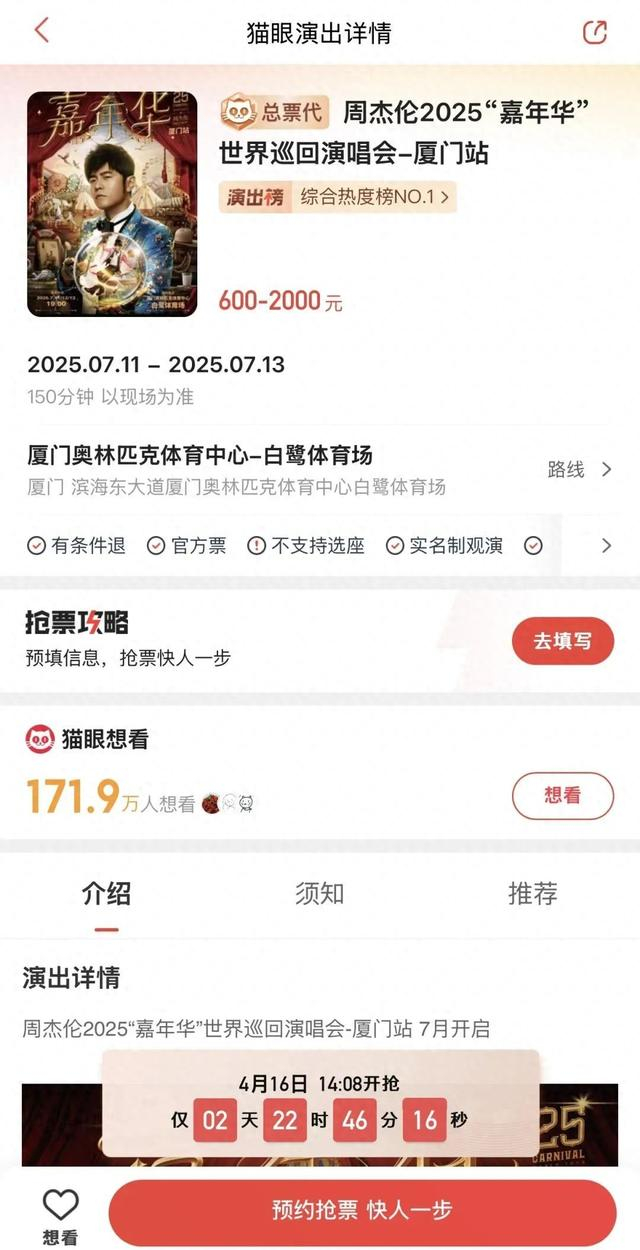Open the 路线 route to the venue
The height and width of the screenshot is (1250, 640).
click(578, 469)
